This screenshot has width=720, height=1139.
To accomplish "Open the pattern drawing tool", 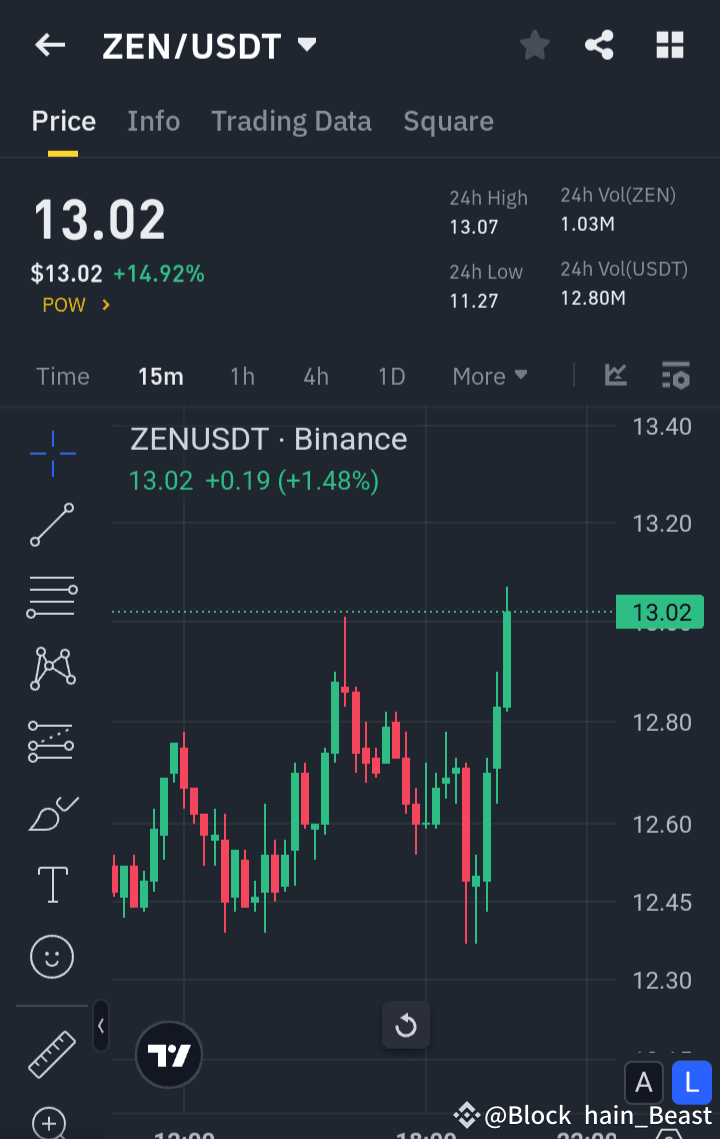I will (51, 668).
